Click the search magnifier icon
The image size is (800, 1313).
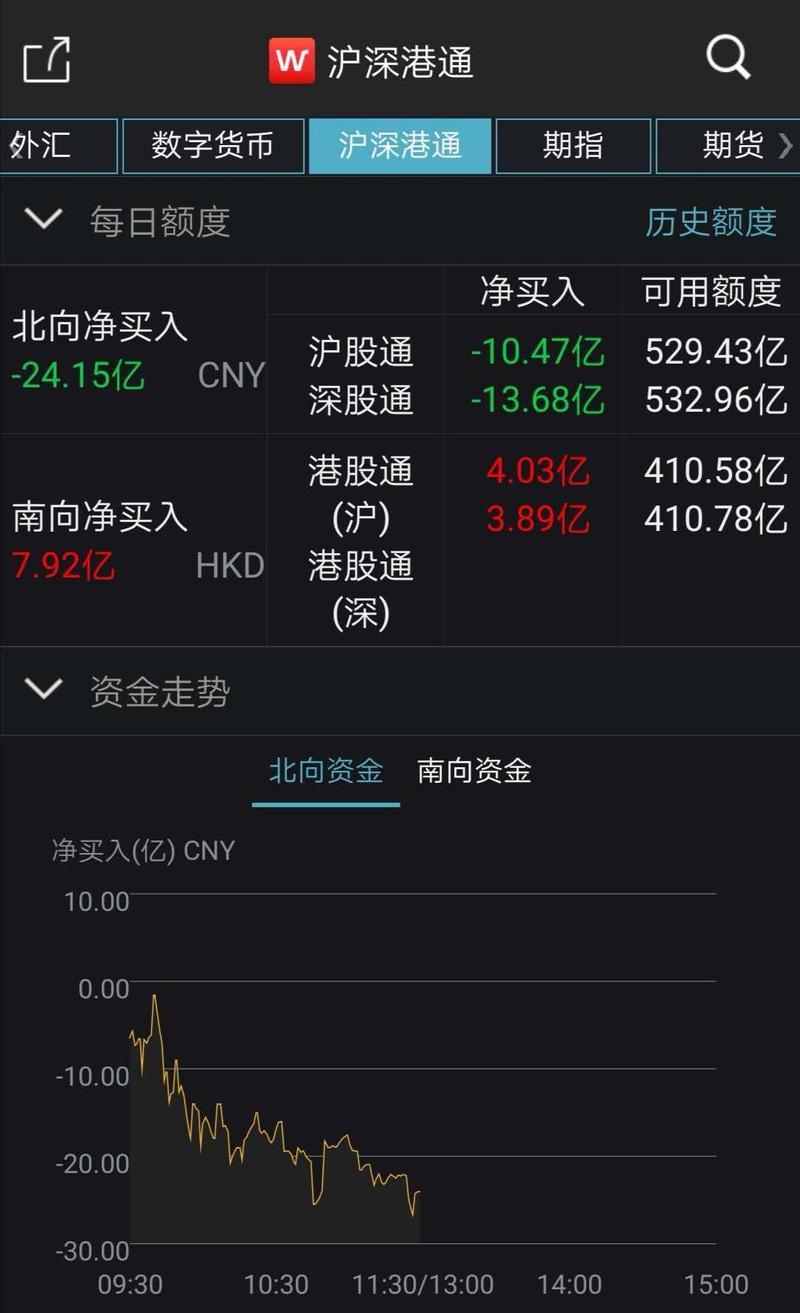727,58
